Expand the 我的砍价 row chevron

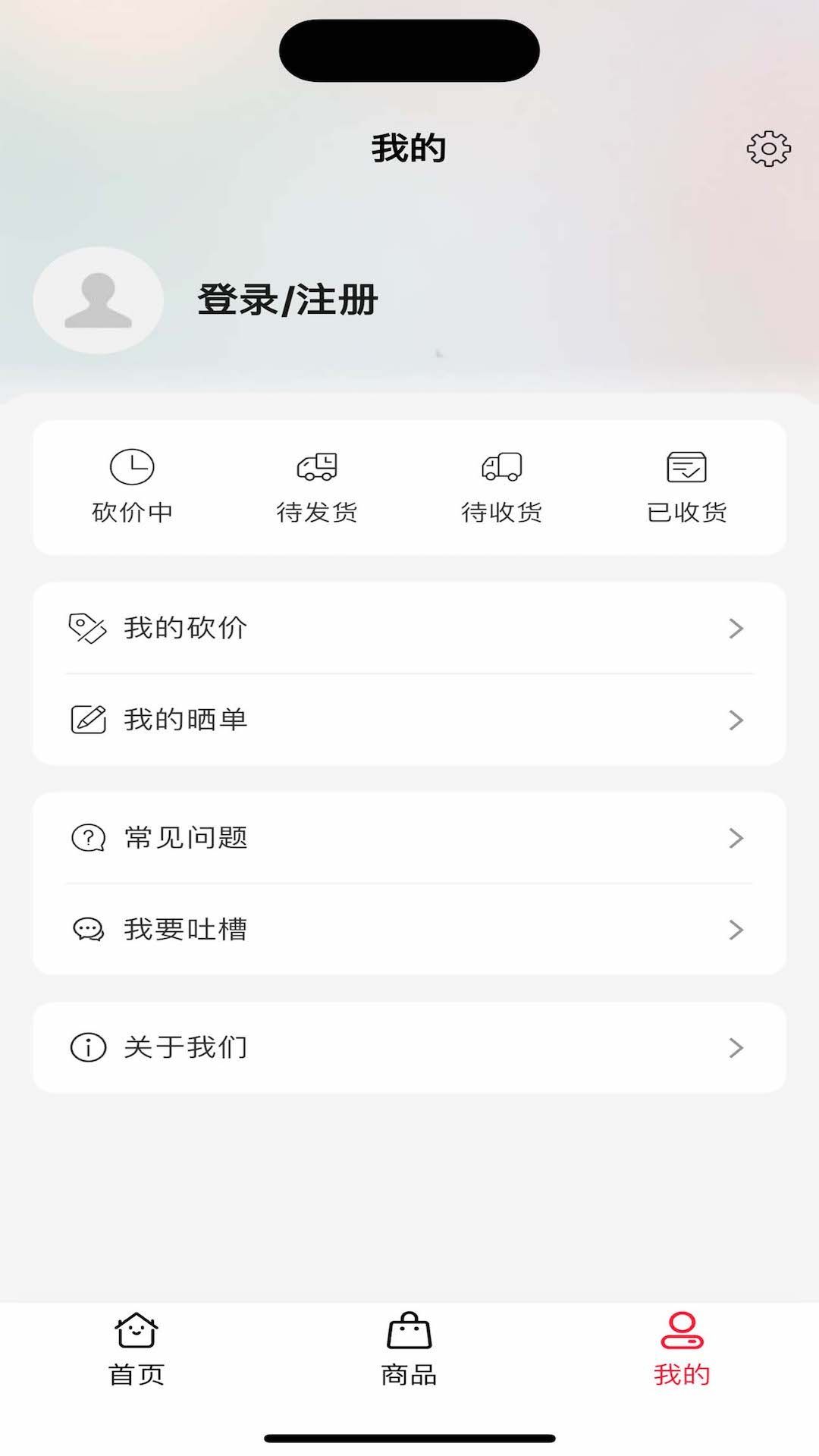click(735, 628)
